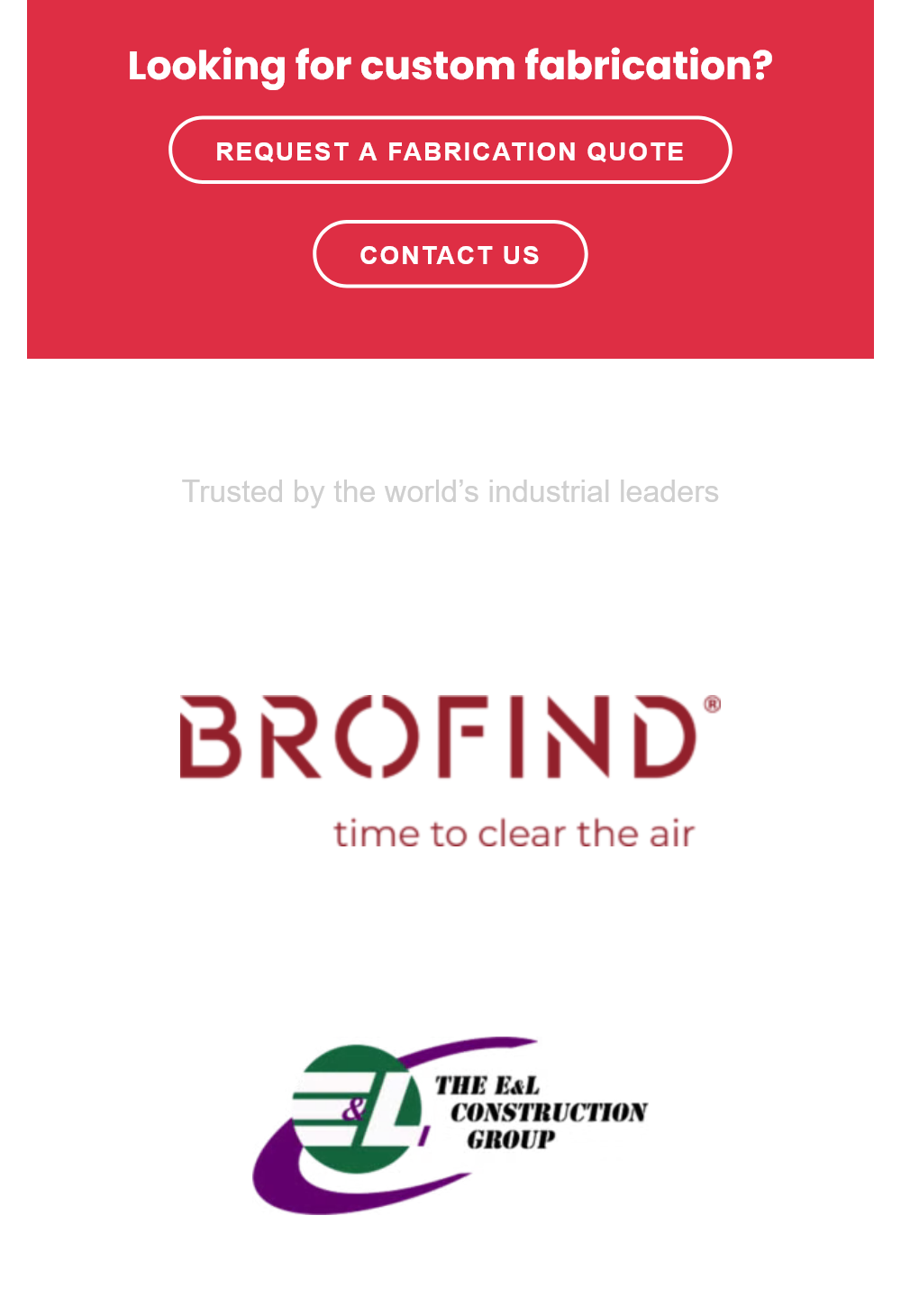Open the Contact Us button
The image size is (901, 1316).
450,254
